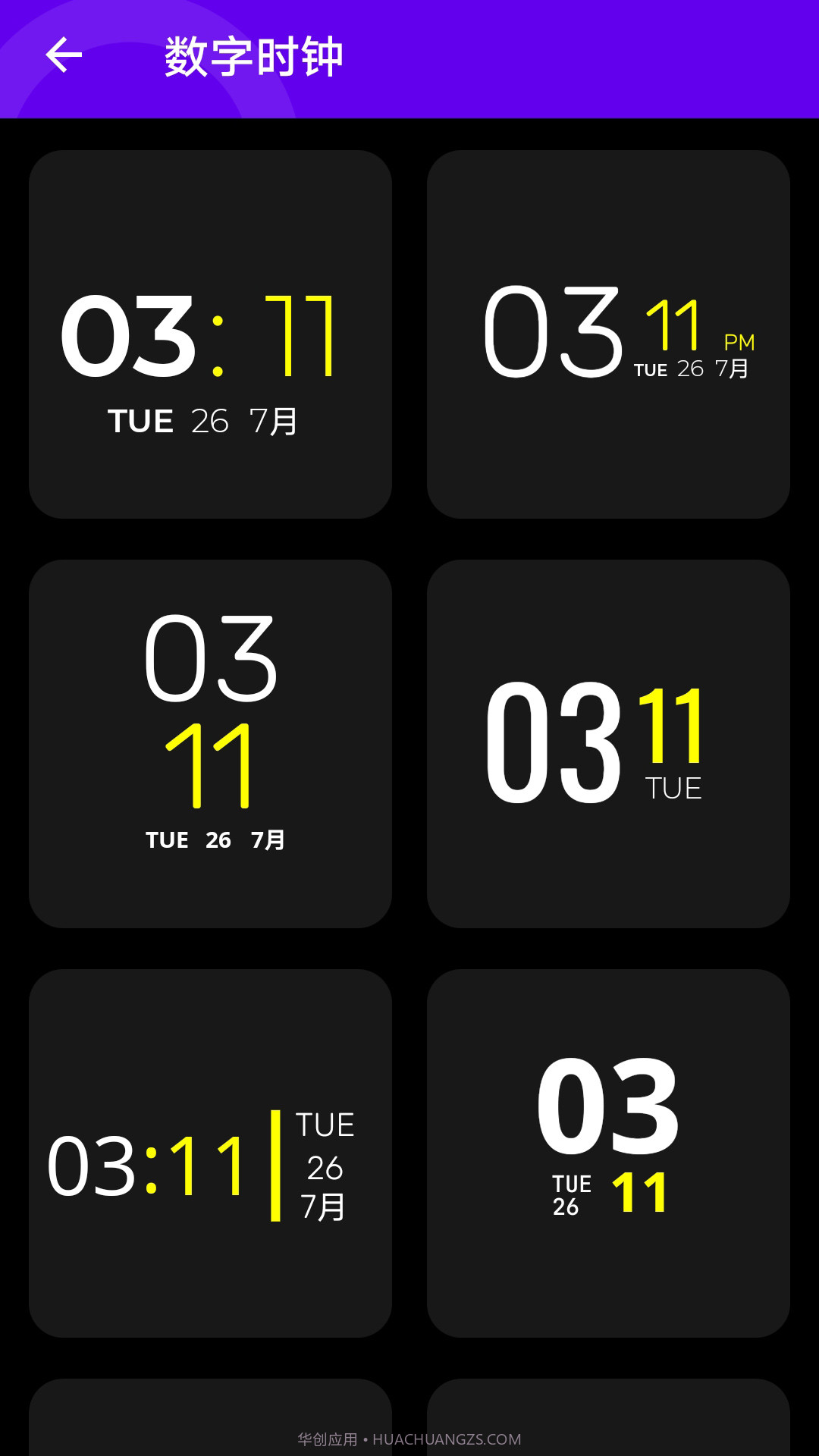Select the condensed clock showing only TUE
Viewport: 819px width, 1456px height.
tap(608, 744)
